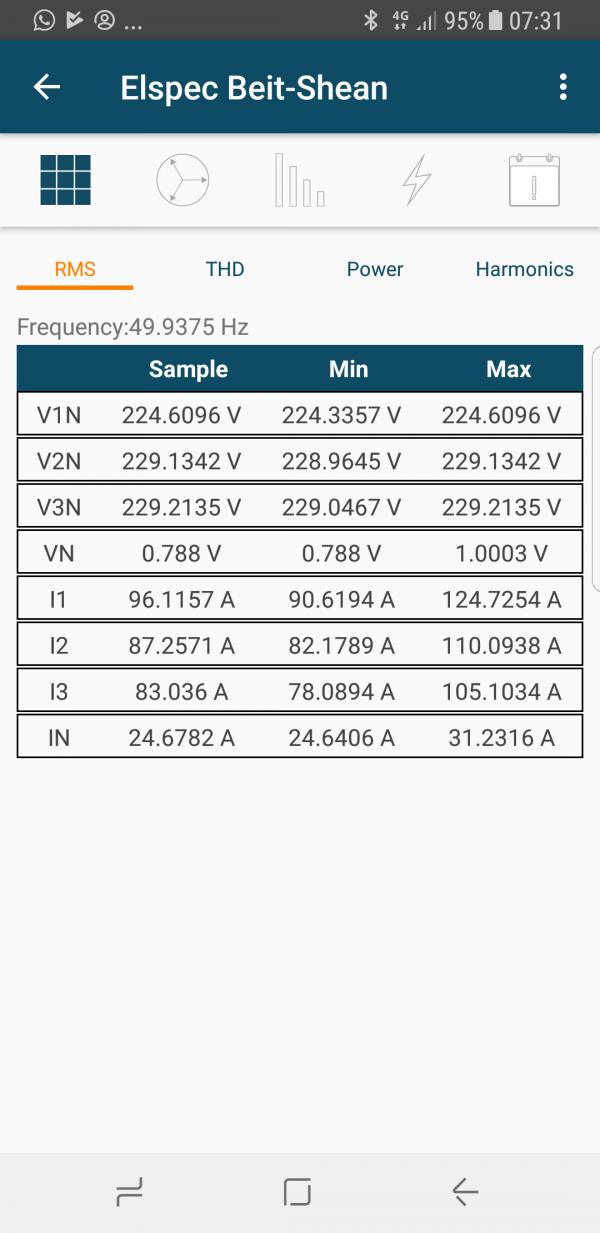The image size is (600, 1233).
Task: Select the grid table view icon
Action: 66,181
